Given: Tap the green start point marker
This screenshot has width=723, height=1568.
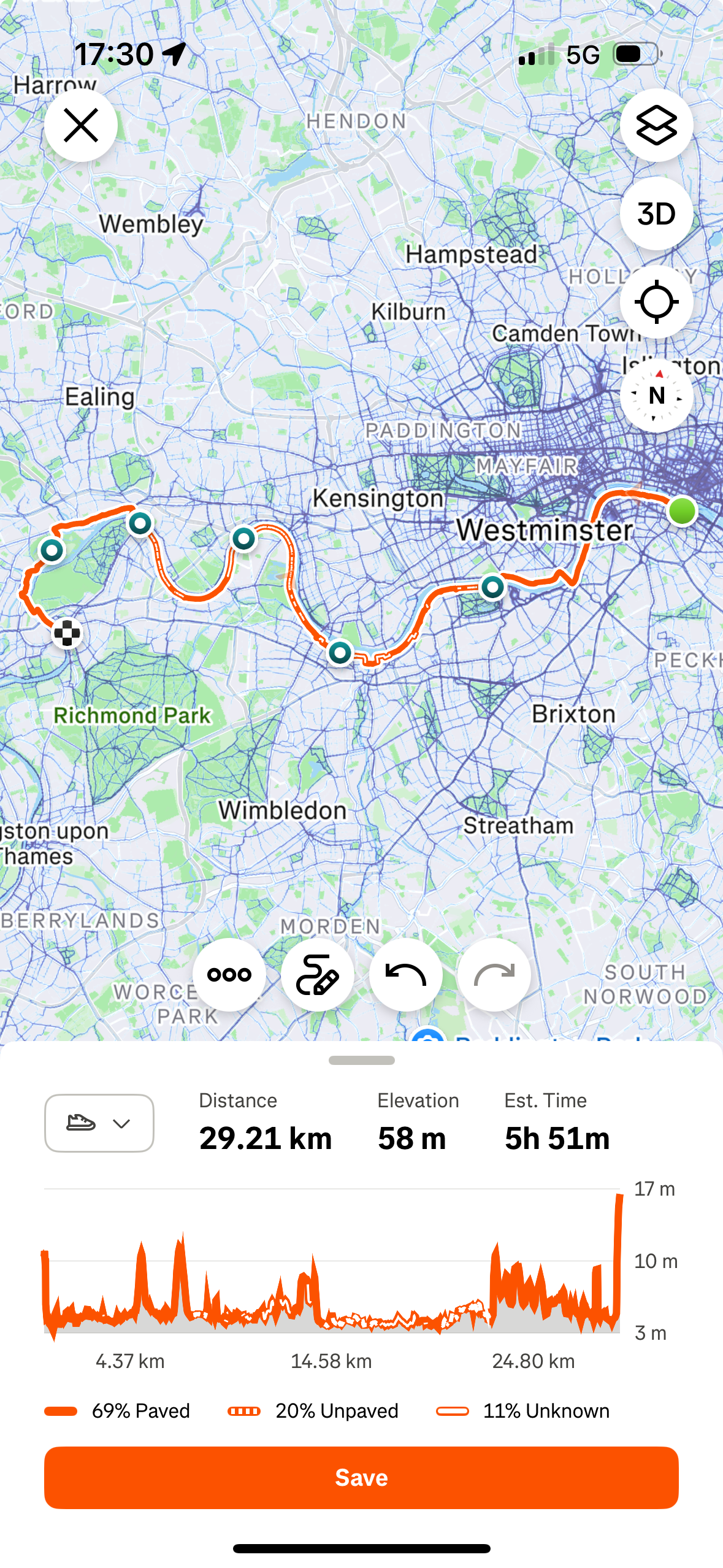Looking at the screenshot, I should [682, 511].
